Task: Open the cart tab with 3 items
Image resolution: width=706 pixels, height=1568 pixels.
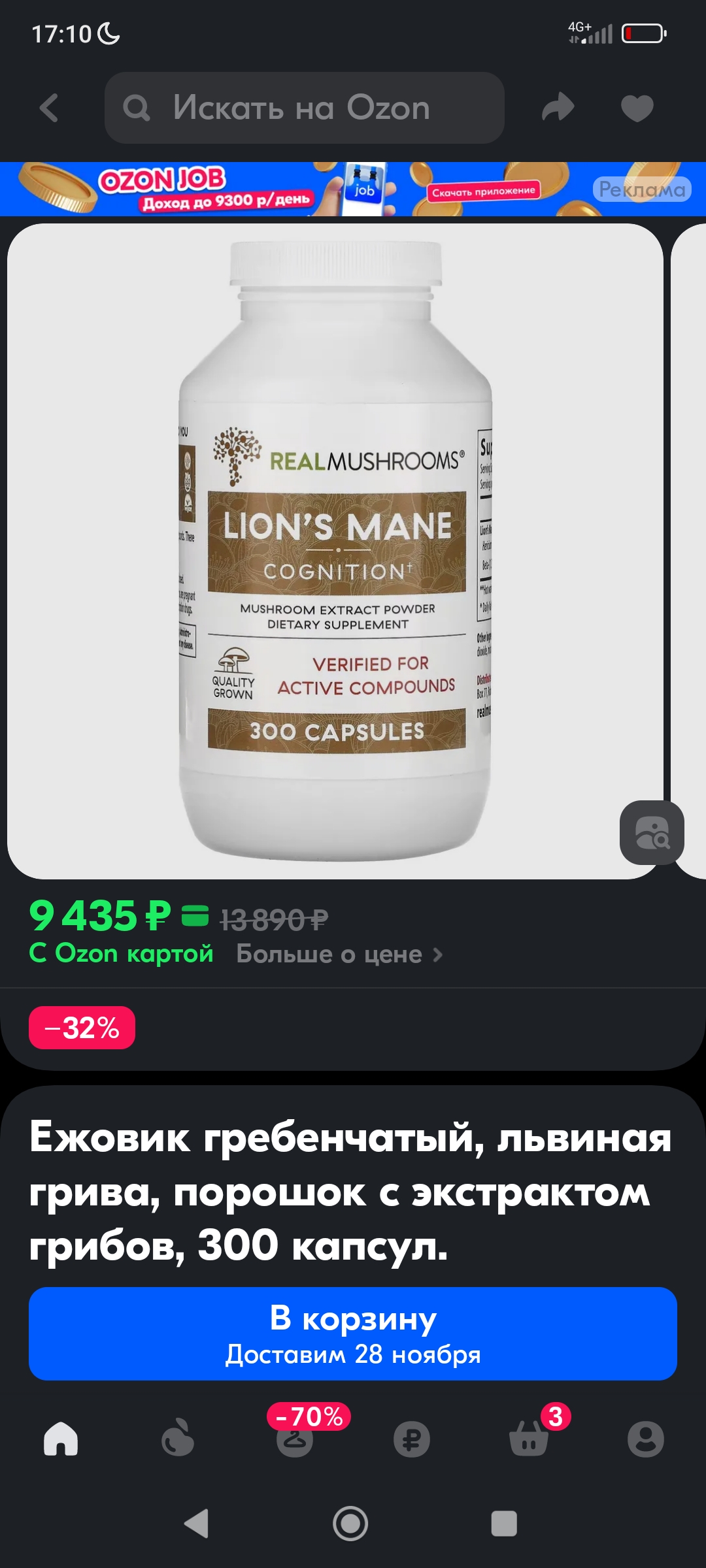Action: click(529, 1439)
